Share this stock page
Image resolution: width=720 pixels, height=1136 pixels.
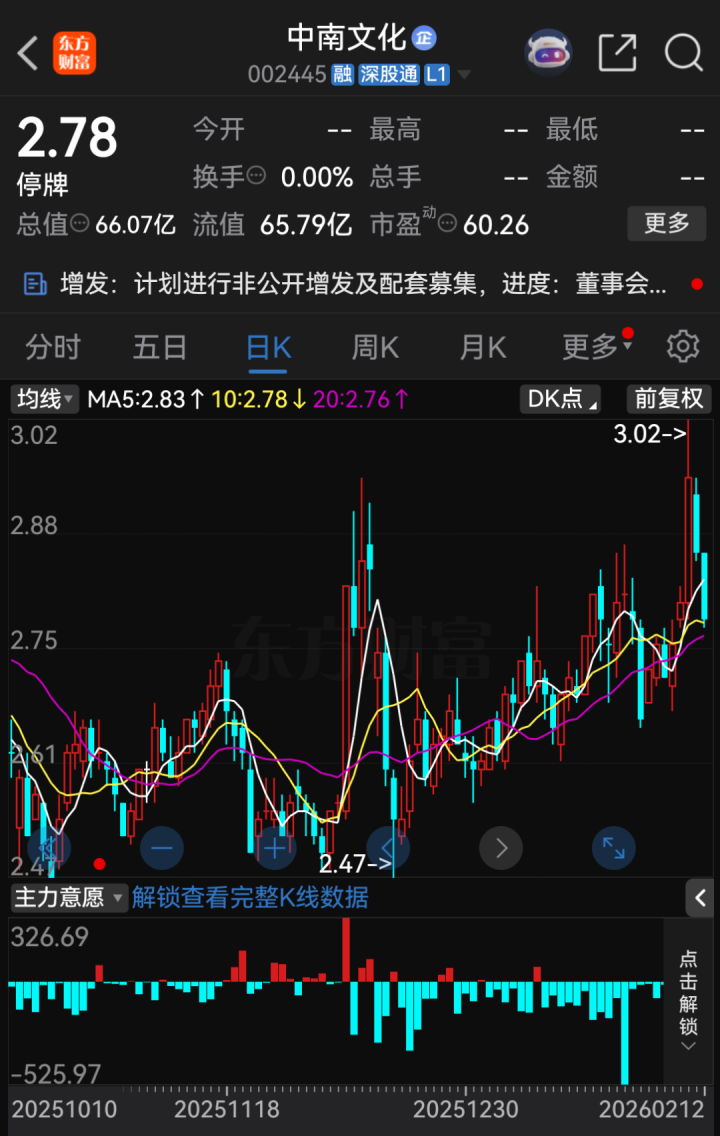coord(617,53)
